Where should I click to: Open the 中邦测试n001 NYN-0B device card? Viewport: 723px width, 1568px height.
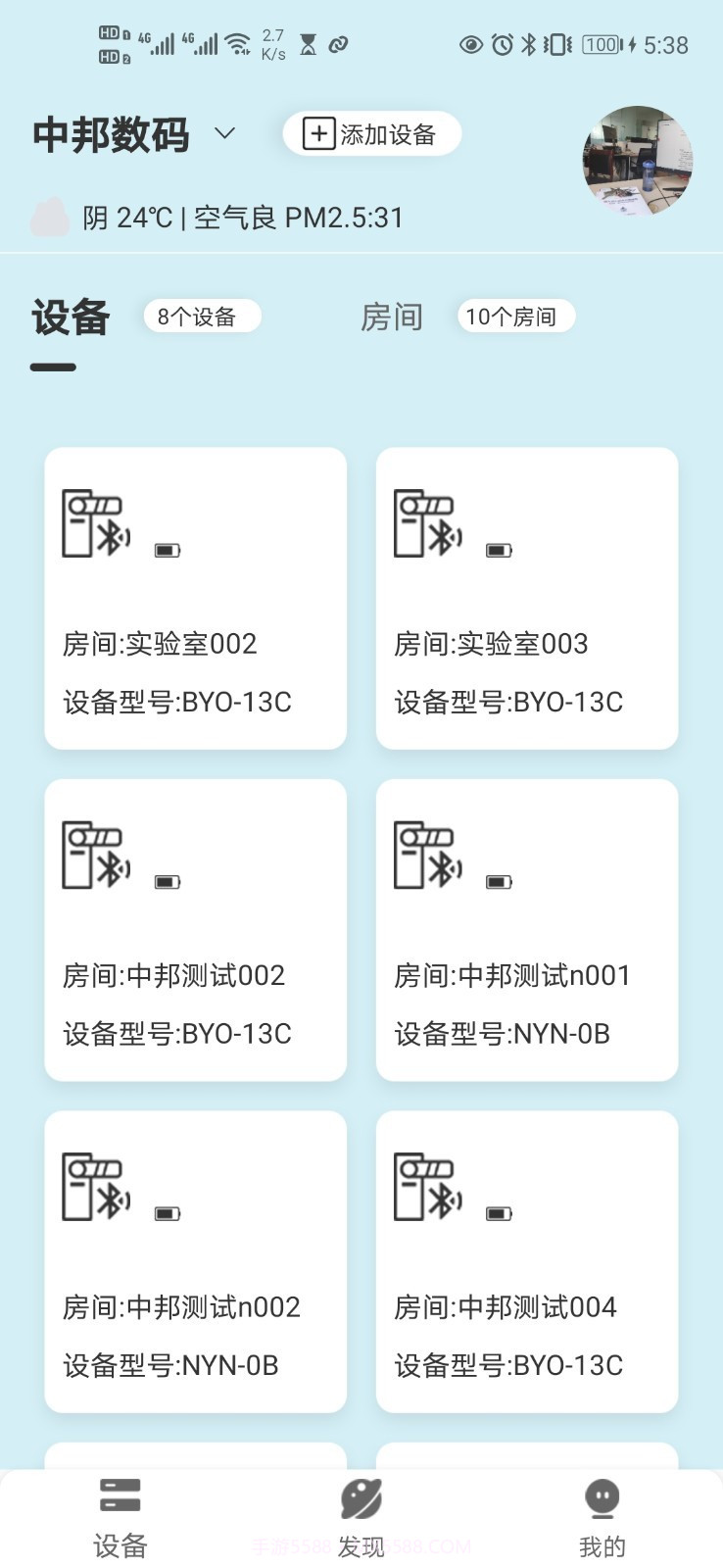coord(527,929)
